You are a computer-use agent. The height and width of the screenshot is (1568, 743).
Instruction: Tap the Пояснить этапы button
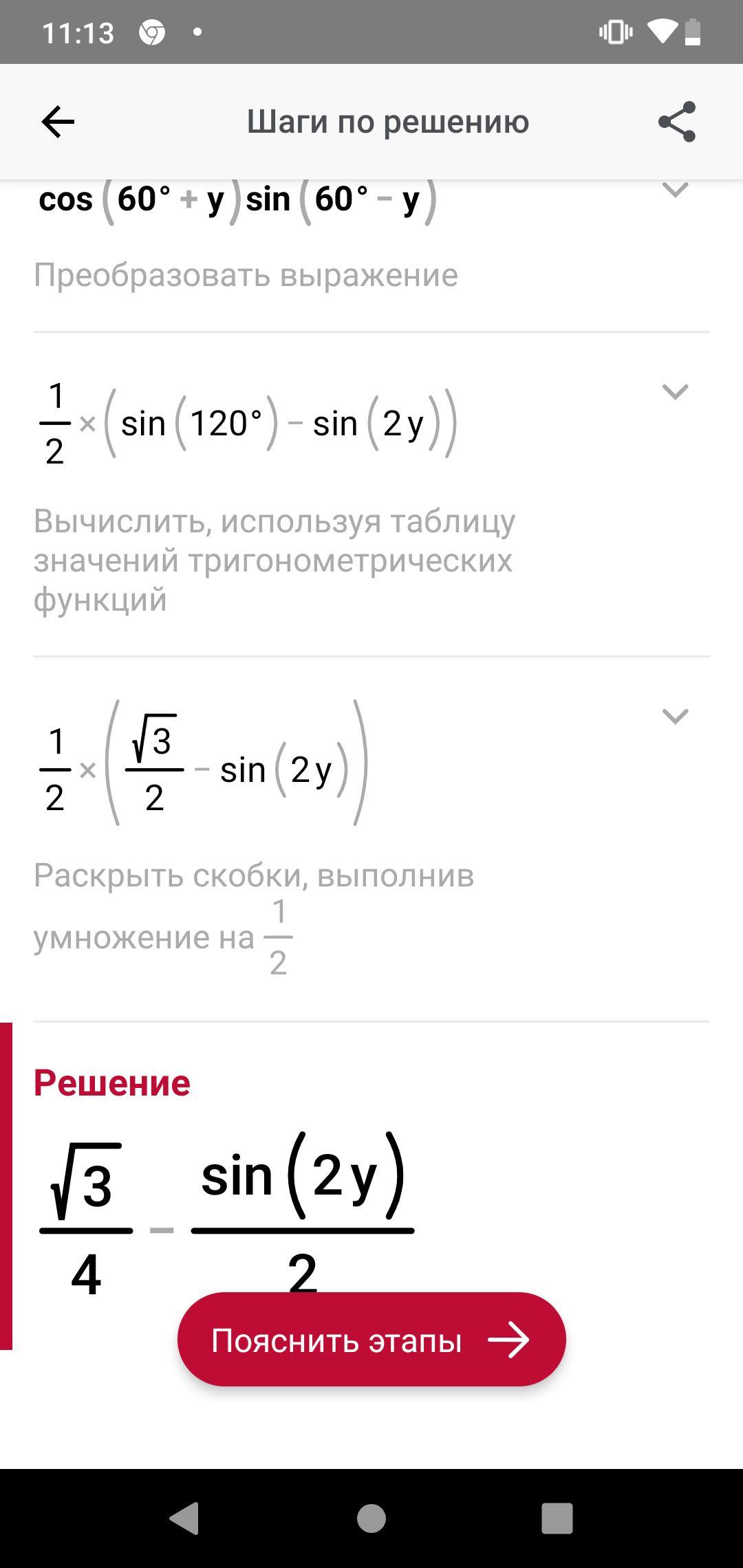371,1340
